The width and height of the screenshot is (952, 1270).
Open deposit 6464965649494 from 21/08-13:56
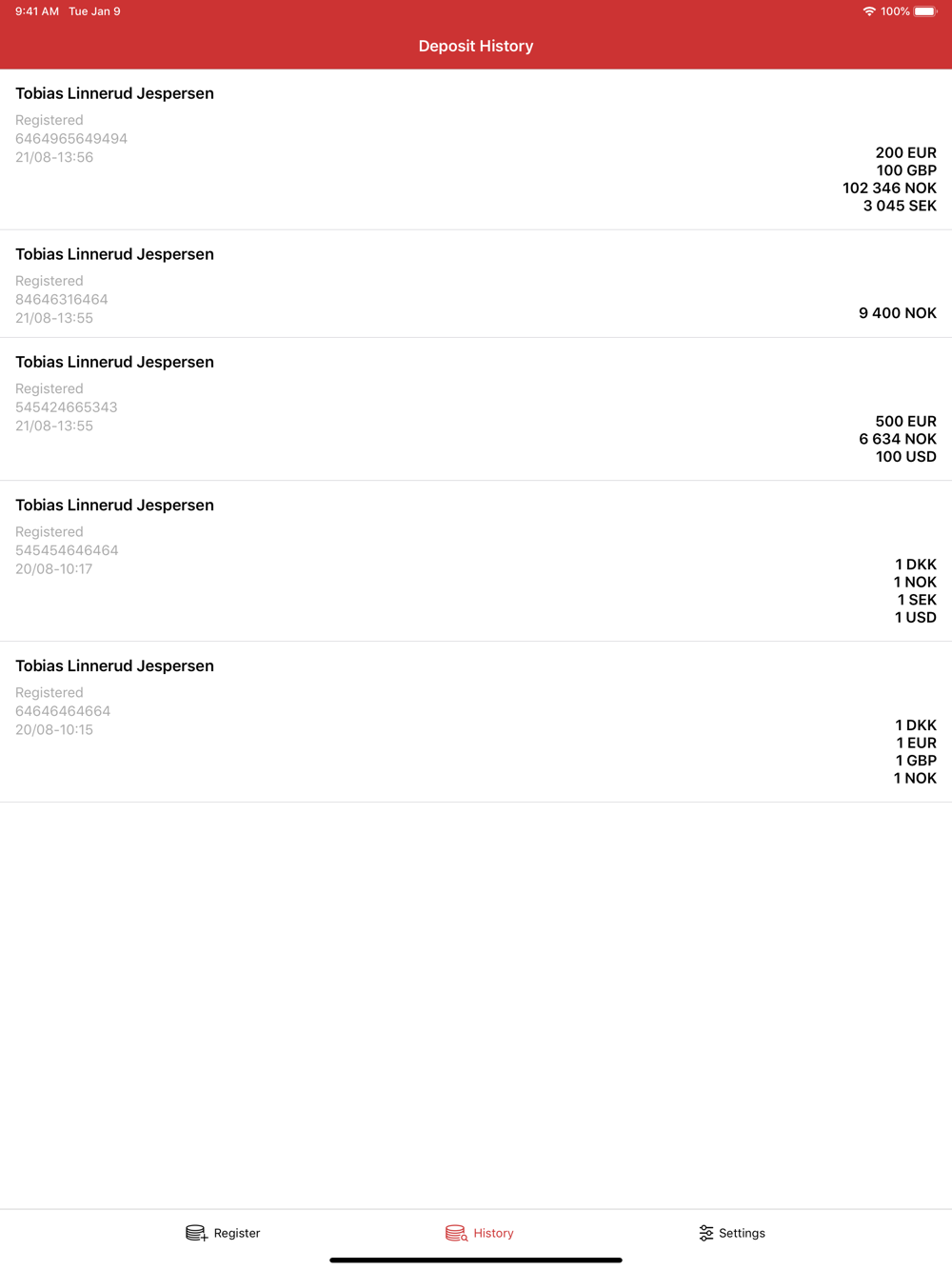click(476, 149)
